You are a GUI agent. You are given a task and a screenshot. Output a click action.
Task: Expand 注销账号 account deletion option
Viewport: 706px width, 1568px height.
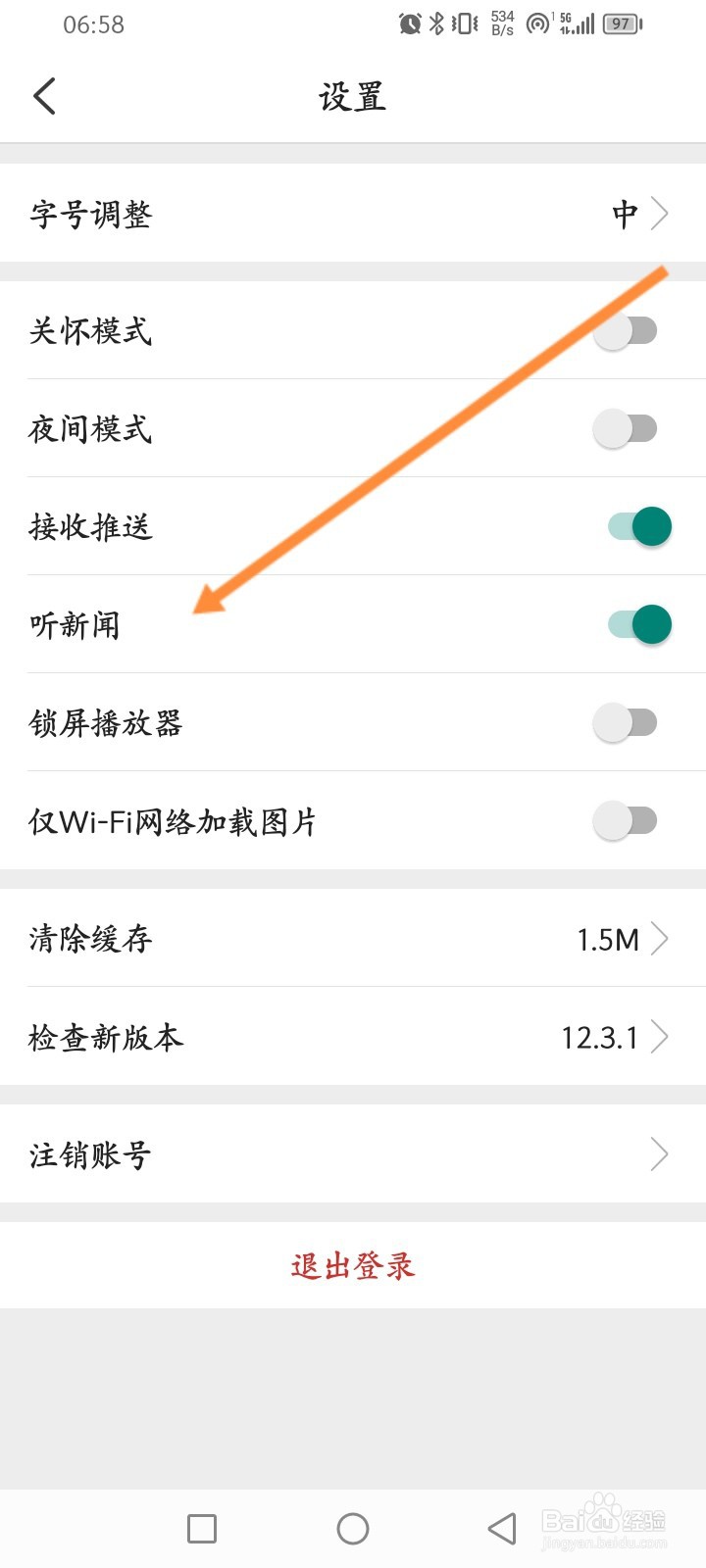pyautogui.click(x=353, y=1154)
